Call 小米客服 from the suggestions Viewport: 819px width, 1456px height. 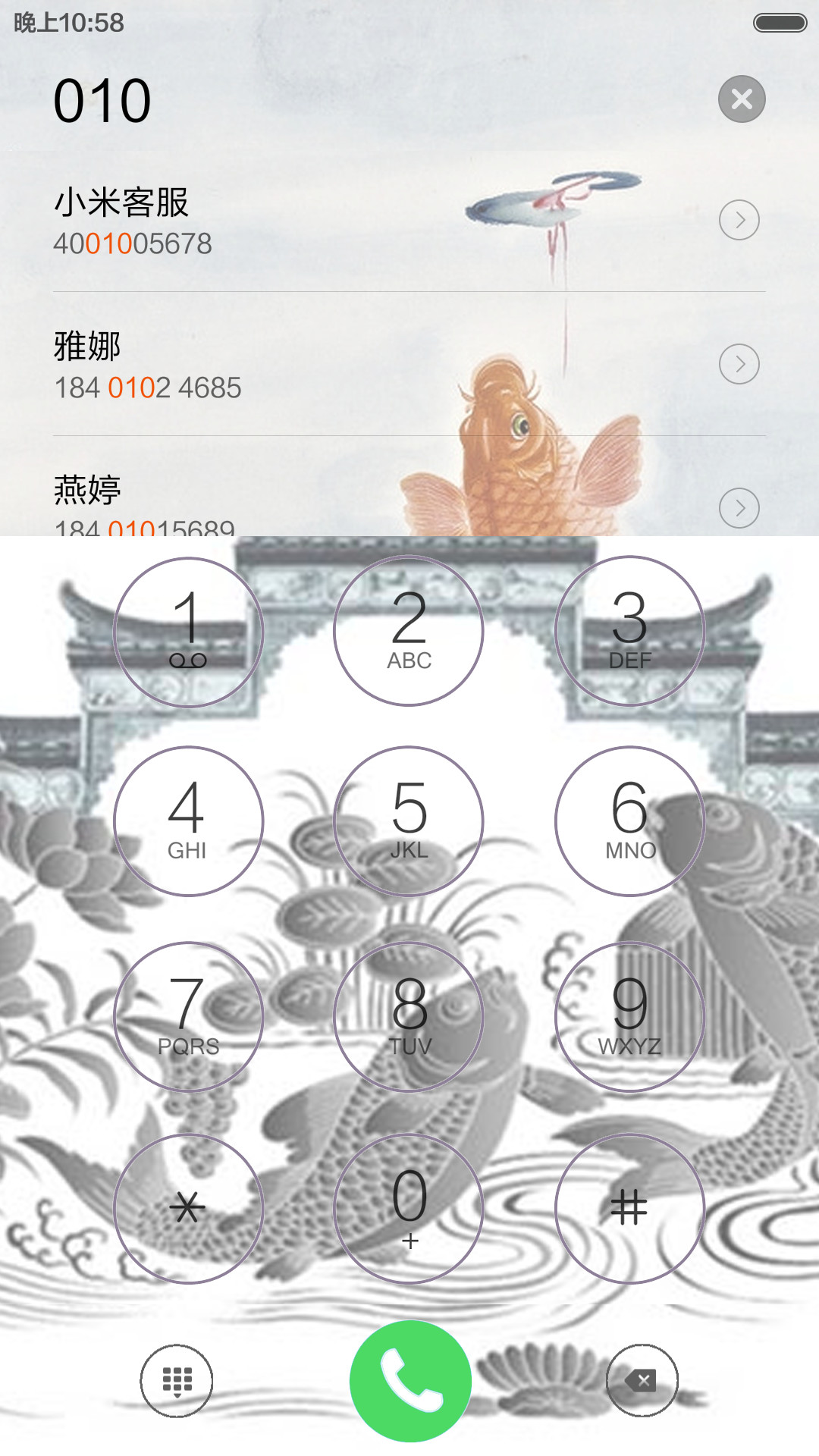[409, 220]
